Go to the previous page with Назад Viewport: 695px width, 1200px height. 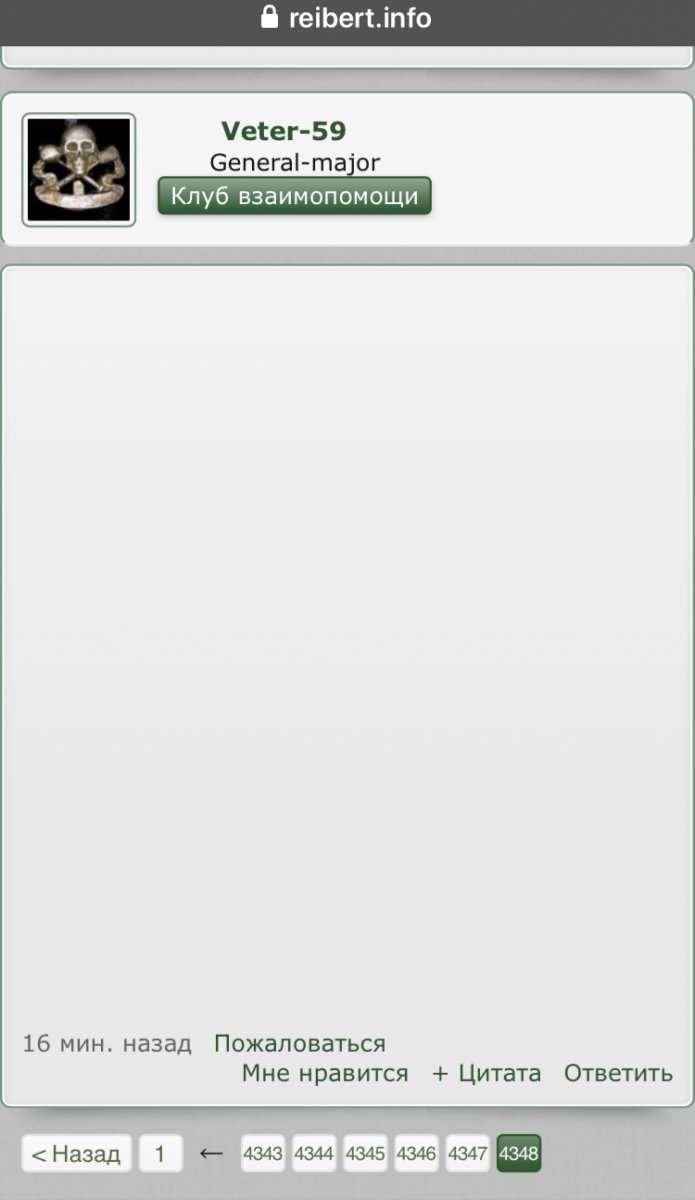76,1154
